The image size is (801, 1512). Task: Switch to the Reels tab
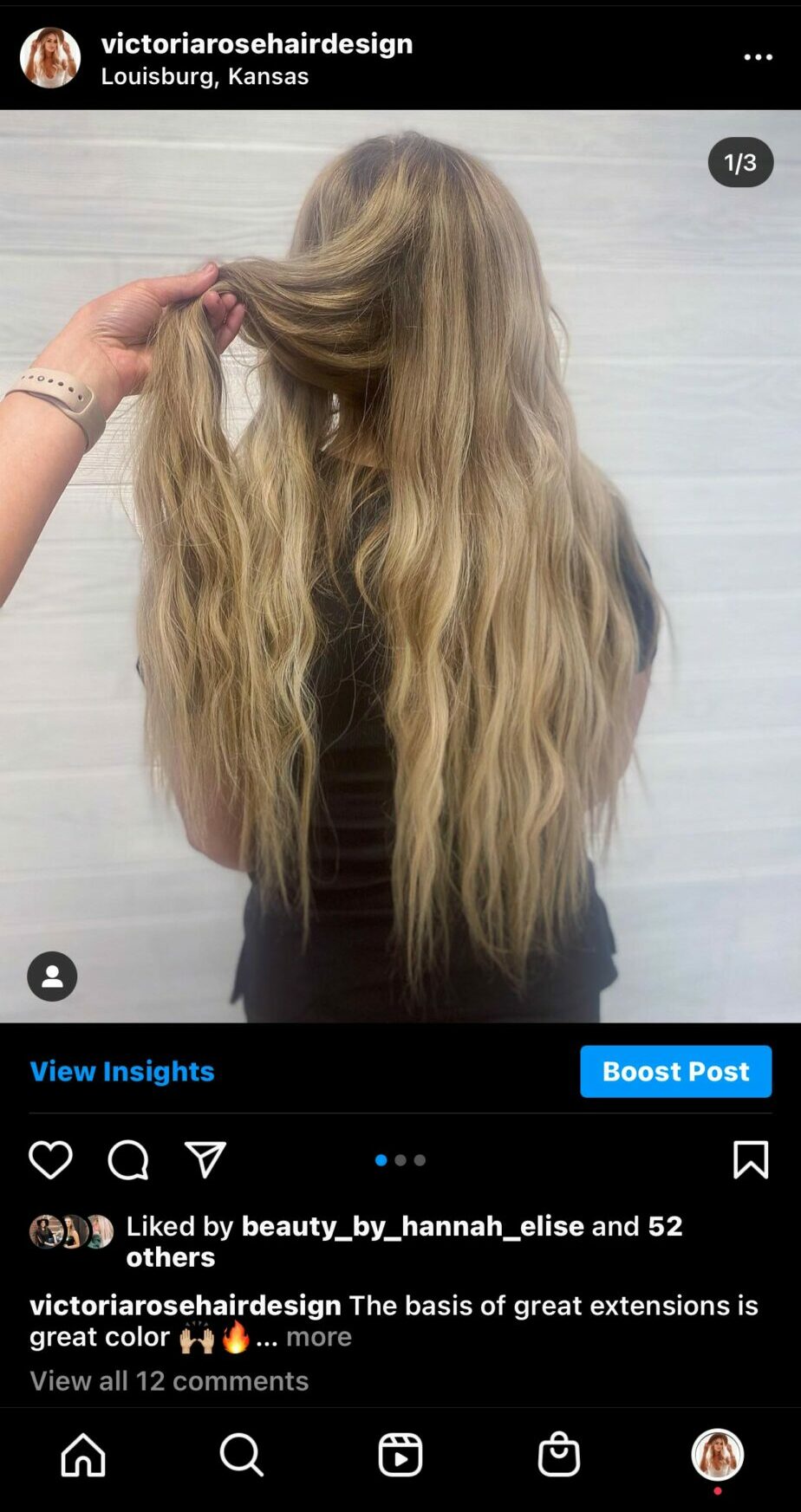[400, 1454]
